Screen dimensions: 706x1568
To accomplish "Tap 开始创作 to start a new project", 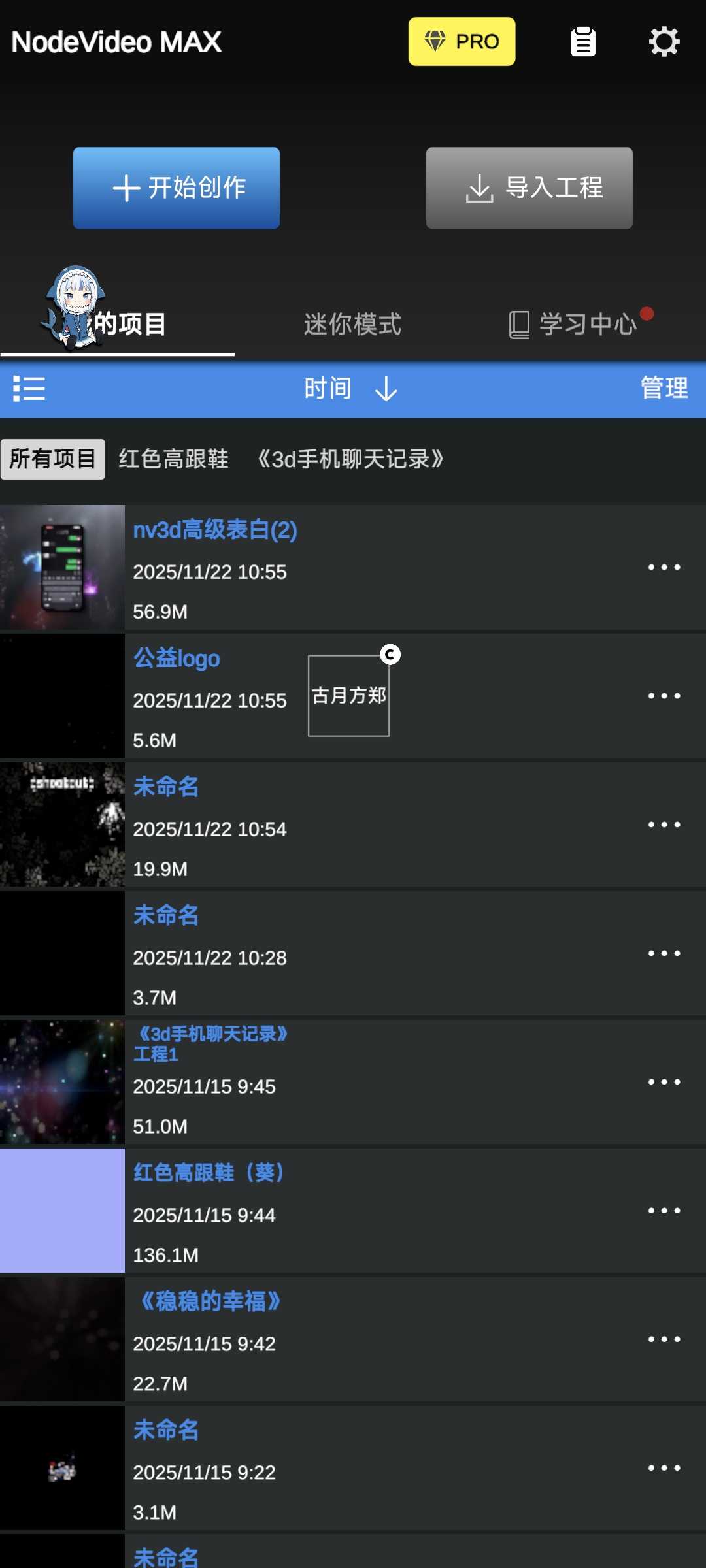I will pyautogui.click(x=176, y=188).
